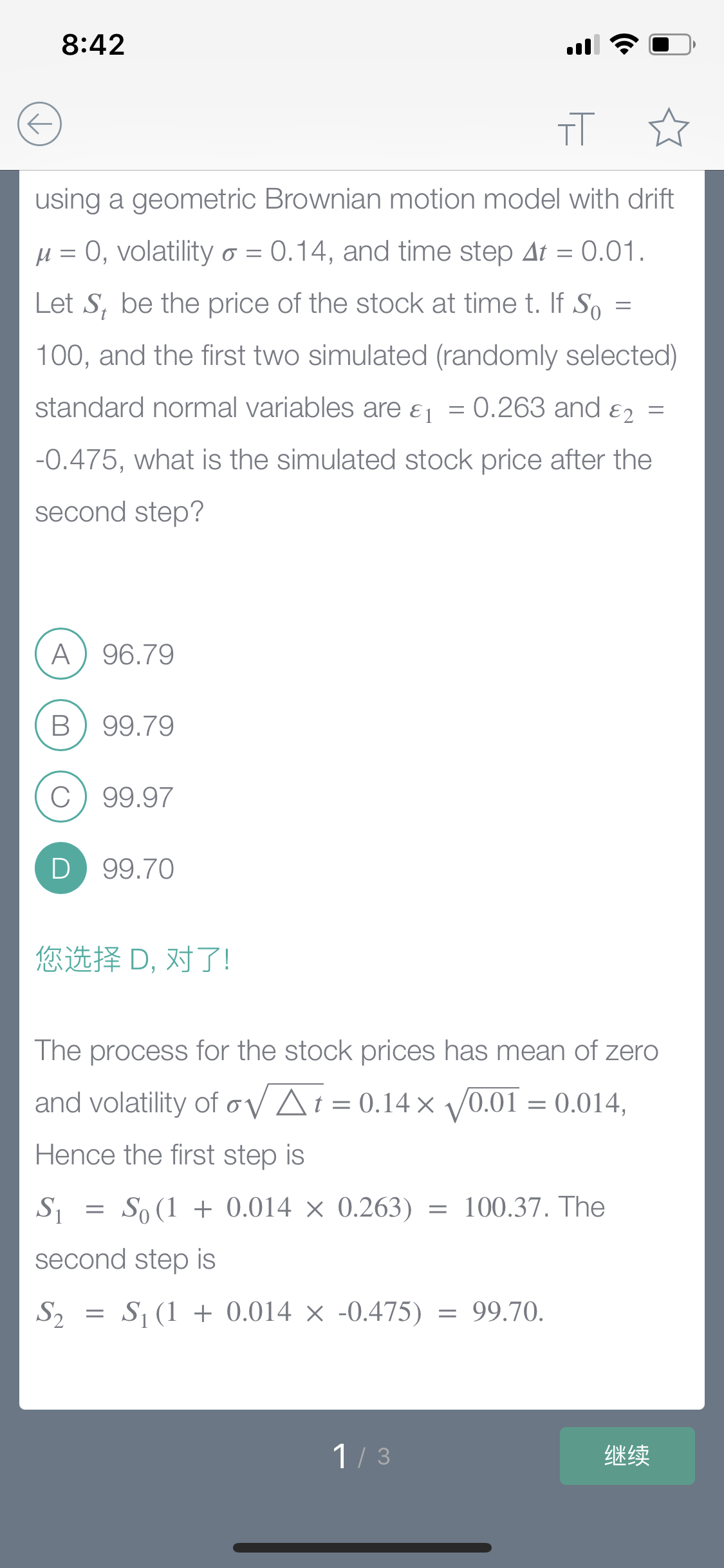Bookmark this question with the star
Image resolution: width=724 pixels, height=1568 pixels.
(669, 127)
